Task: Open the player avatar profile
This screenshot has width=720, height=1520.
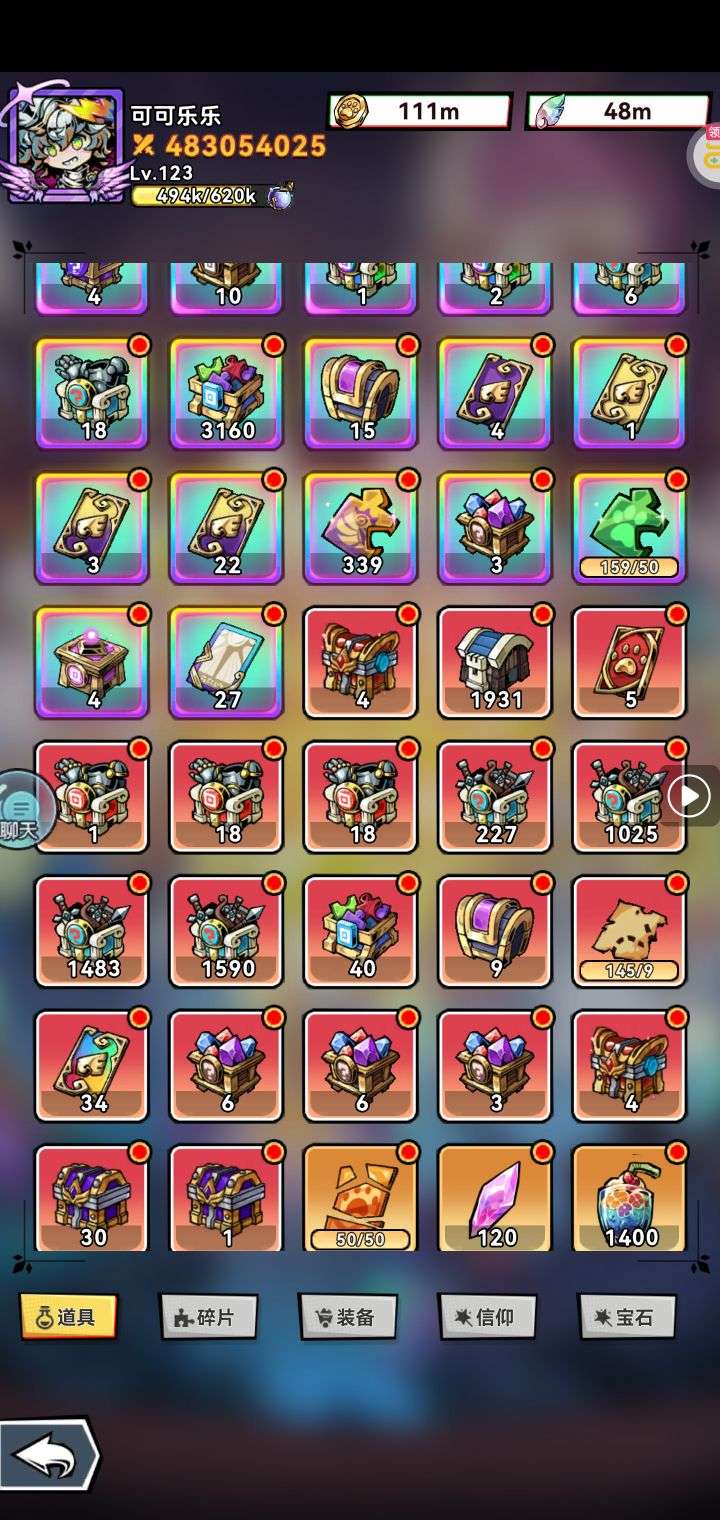Action: click(65, 145)
